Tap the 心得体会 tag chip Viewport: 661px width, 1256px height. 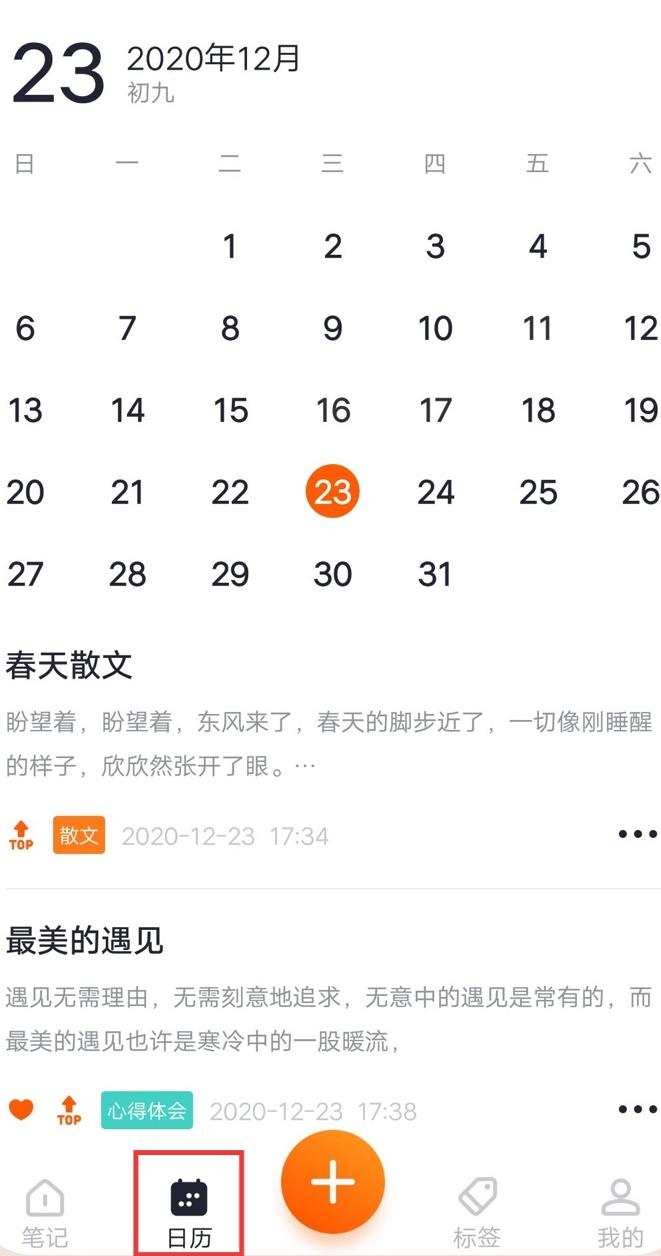click(147, 1110)
